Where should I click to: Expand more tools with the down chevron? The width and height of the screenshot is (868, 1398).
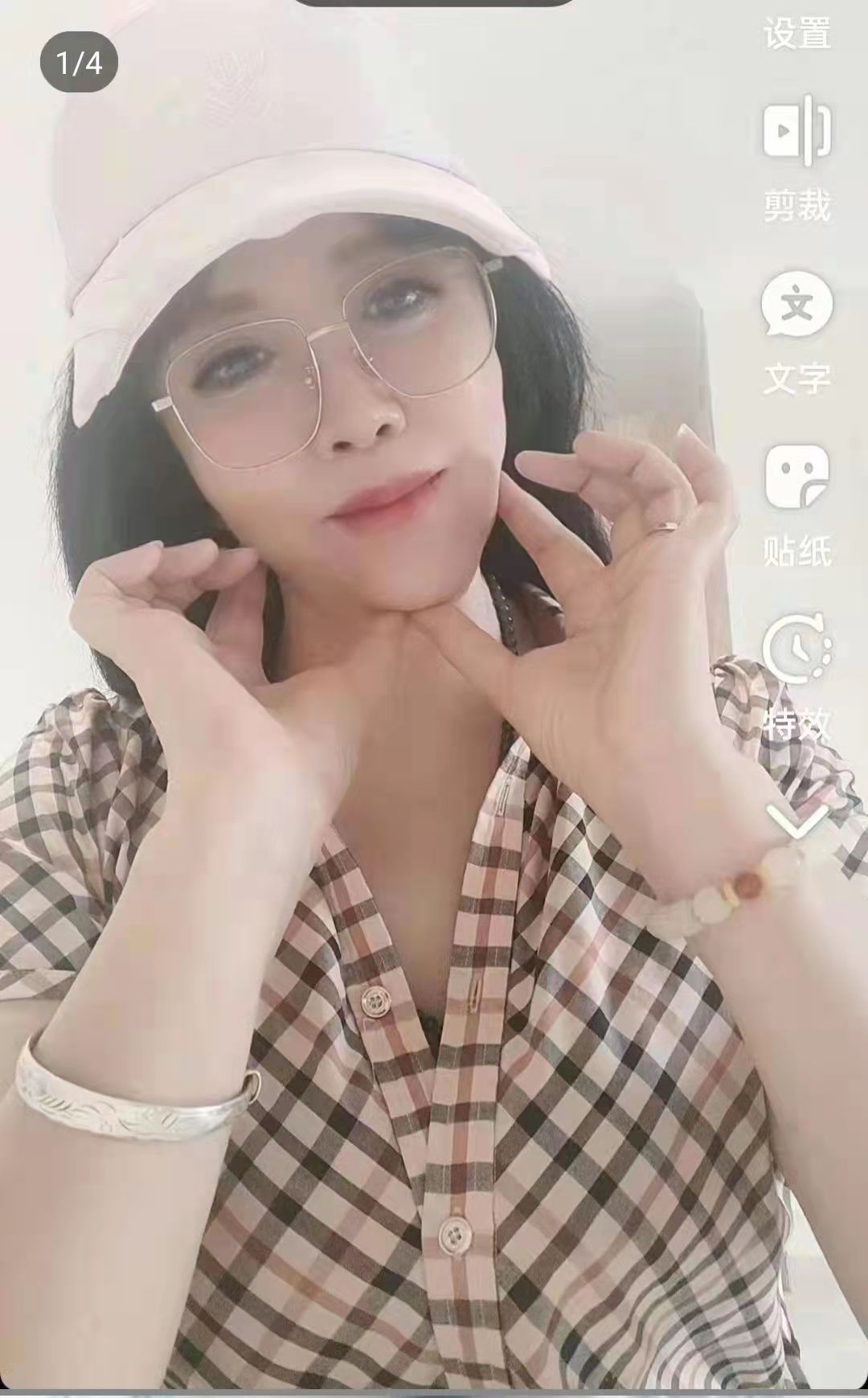796,820
